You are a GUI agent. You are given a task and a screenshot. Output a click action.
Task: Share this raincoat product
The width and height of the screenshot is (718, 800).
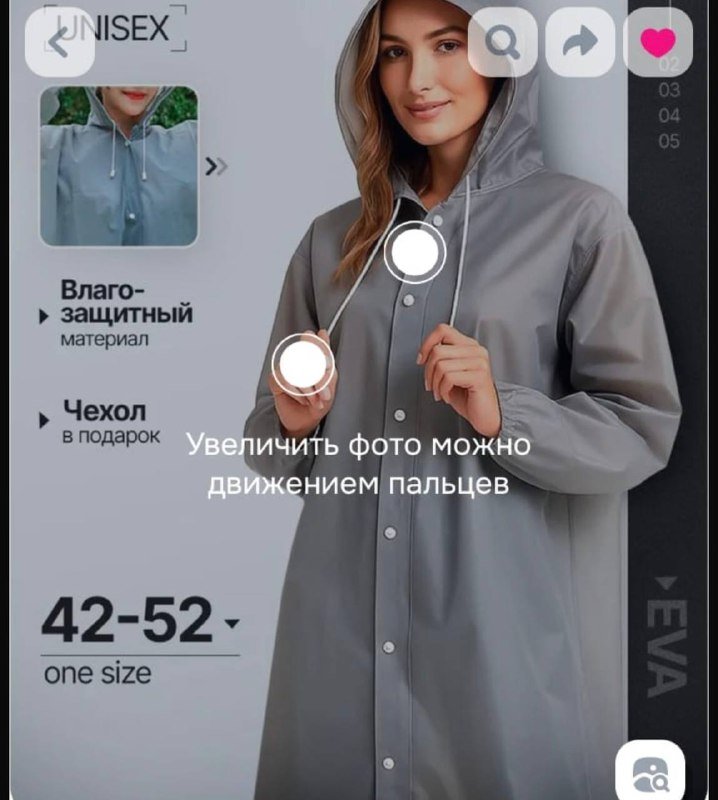pyautogui.click(x=581, y=43)
